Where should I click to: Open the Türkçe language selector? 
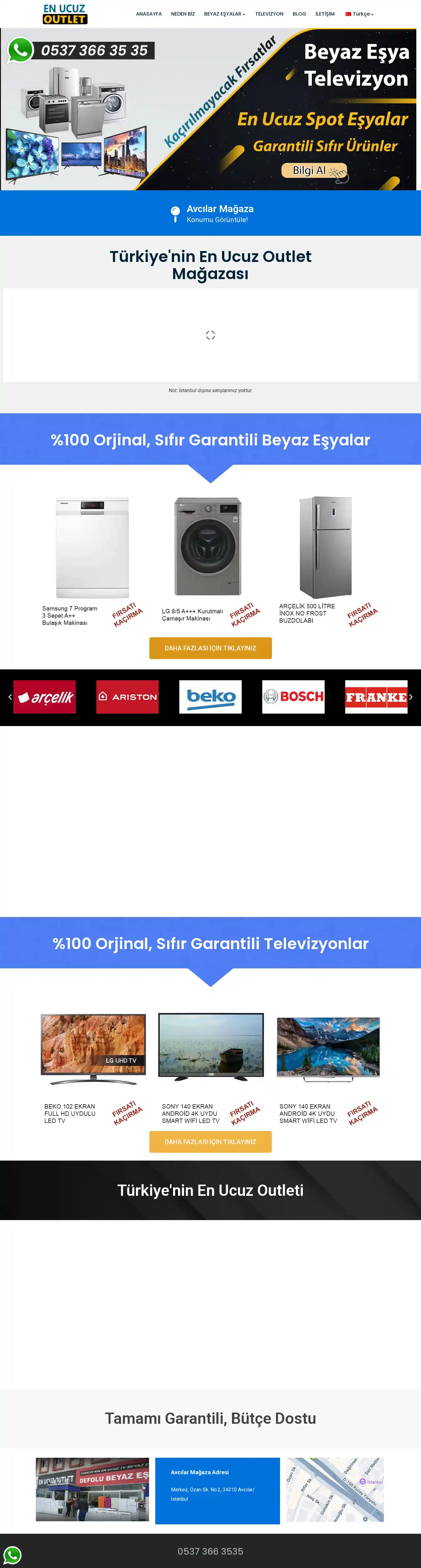click(360, 14)
